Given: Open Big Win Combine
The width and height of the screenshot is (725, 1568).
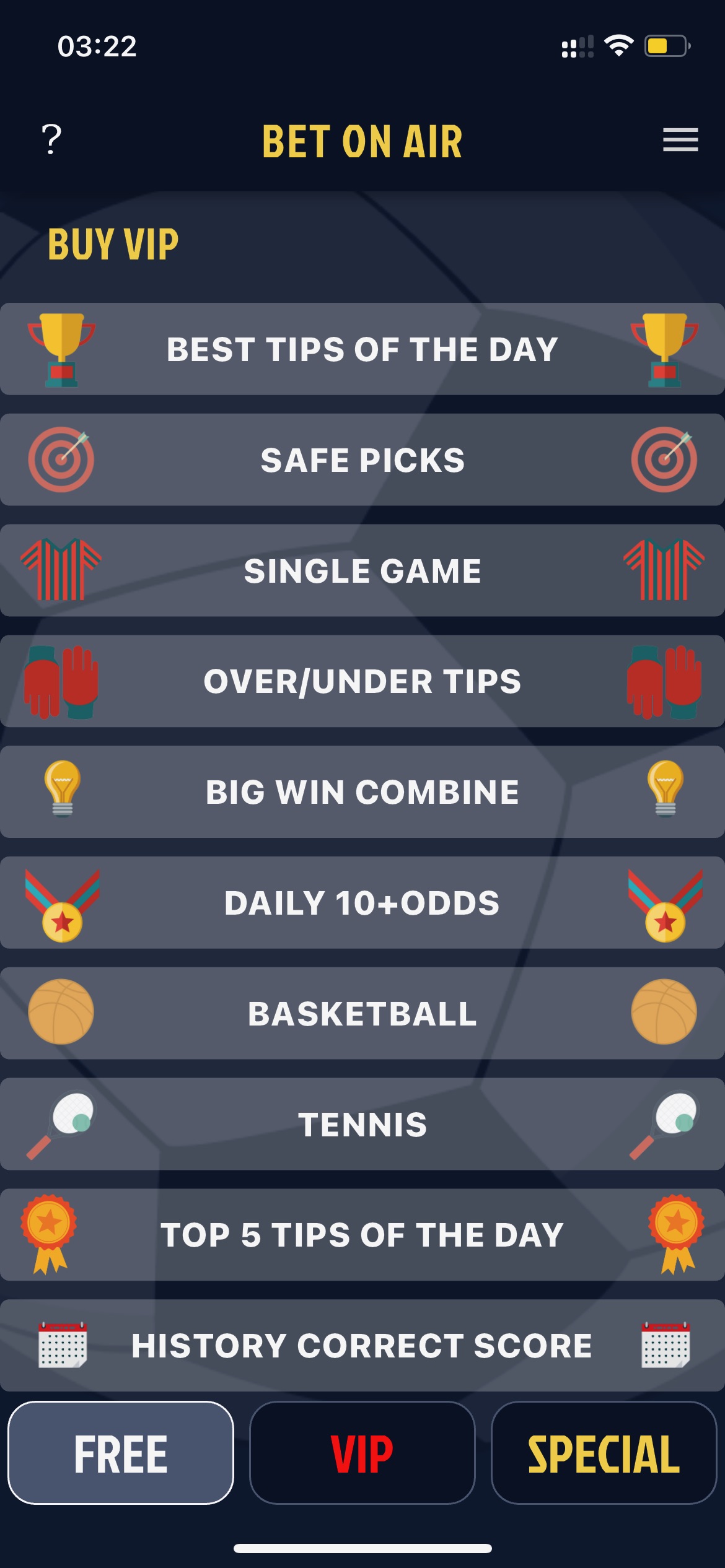Looking at the screenshot, I should click(362, 792).
